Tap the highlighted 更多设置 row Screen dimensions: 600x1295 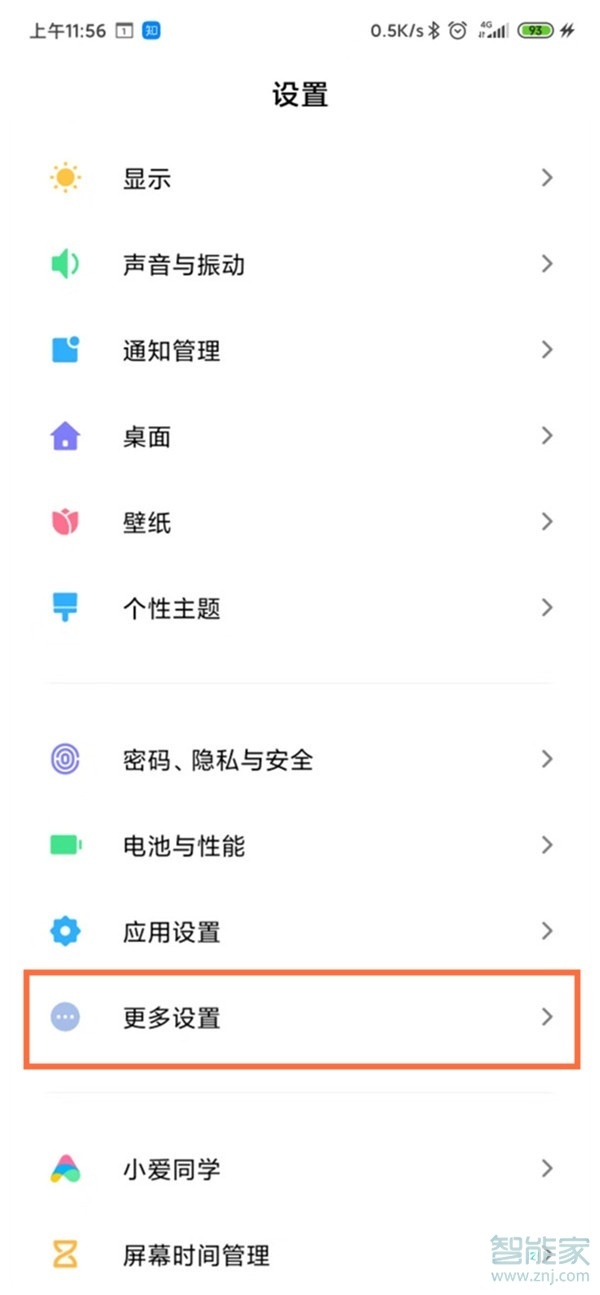pyautogui.click(x=300, y=1018)
